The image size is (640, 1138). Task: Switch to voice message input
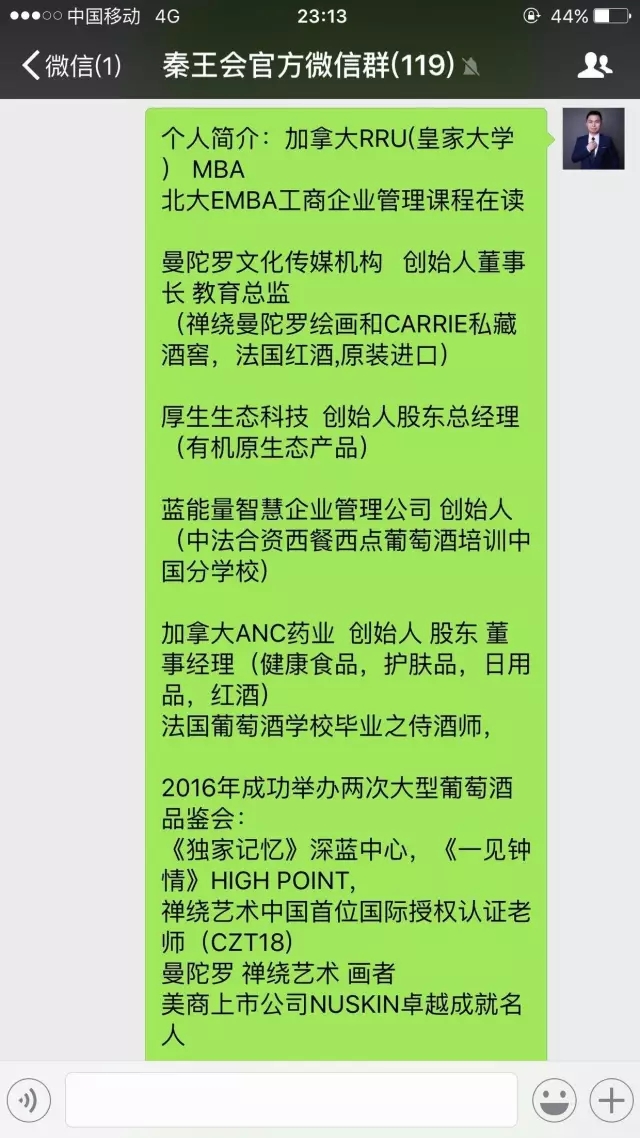coord(29,1100)
